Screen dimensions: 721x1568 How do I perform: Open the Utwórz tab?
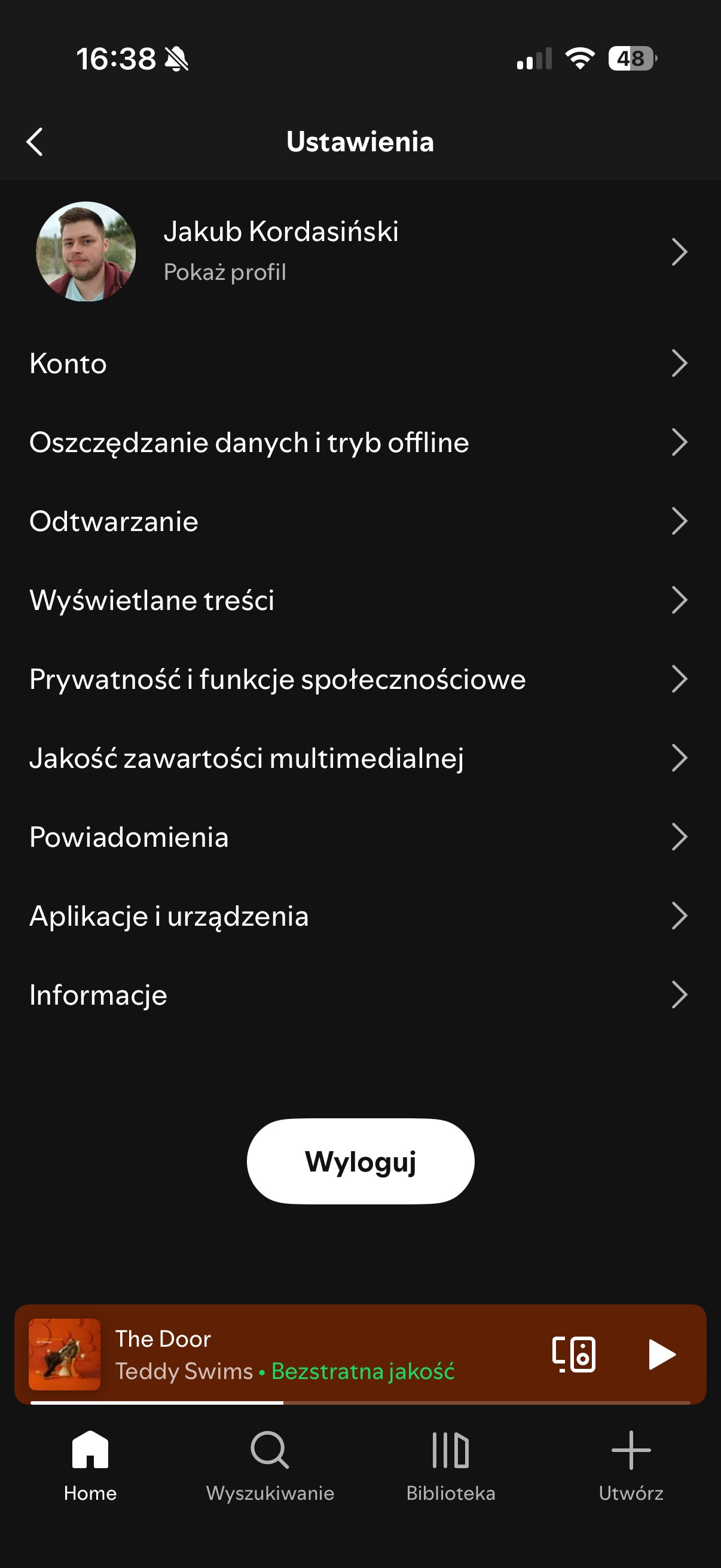630,1466
